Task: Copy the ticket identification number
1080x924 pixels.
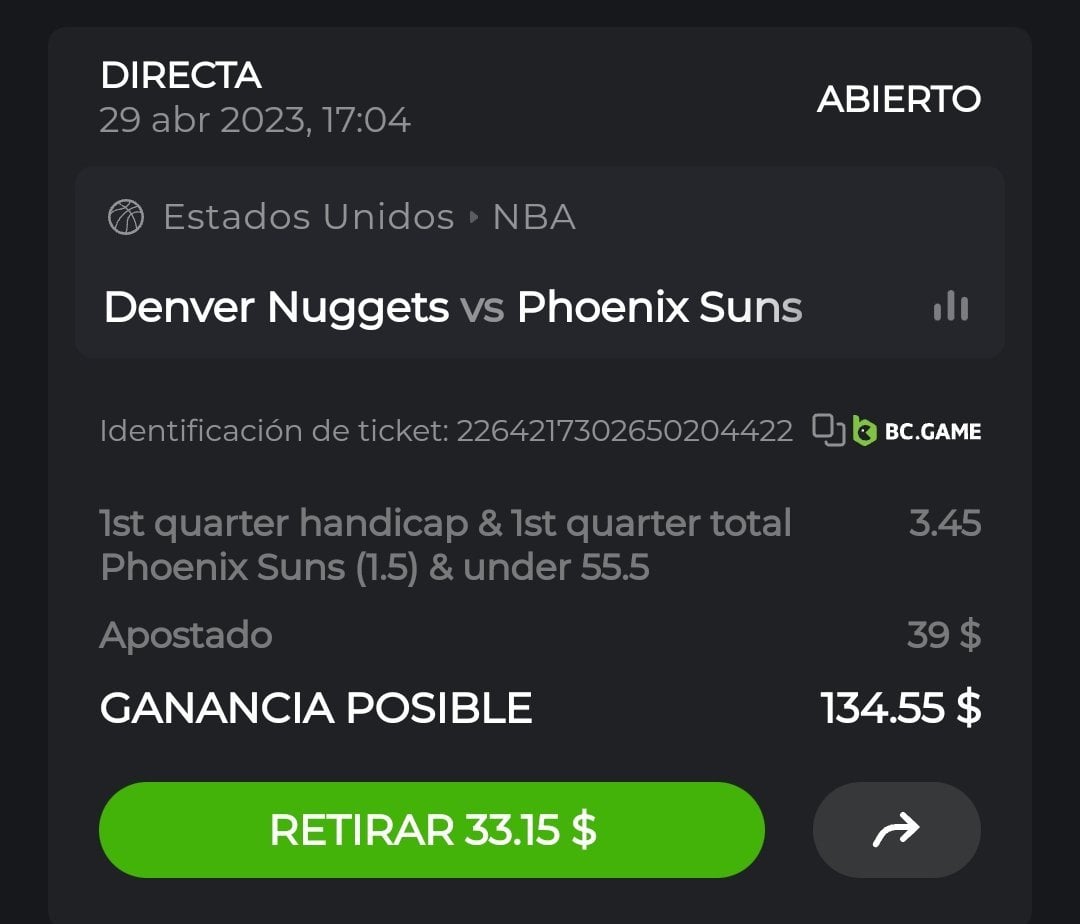Action: coord(827,430)
